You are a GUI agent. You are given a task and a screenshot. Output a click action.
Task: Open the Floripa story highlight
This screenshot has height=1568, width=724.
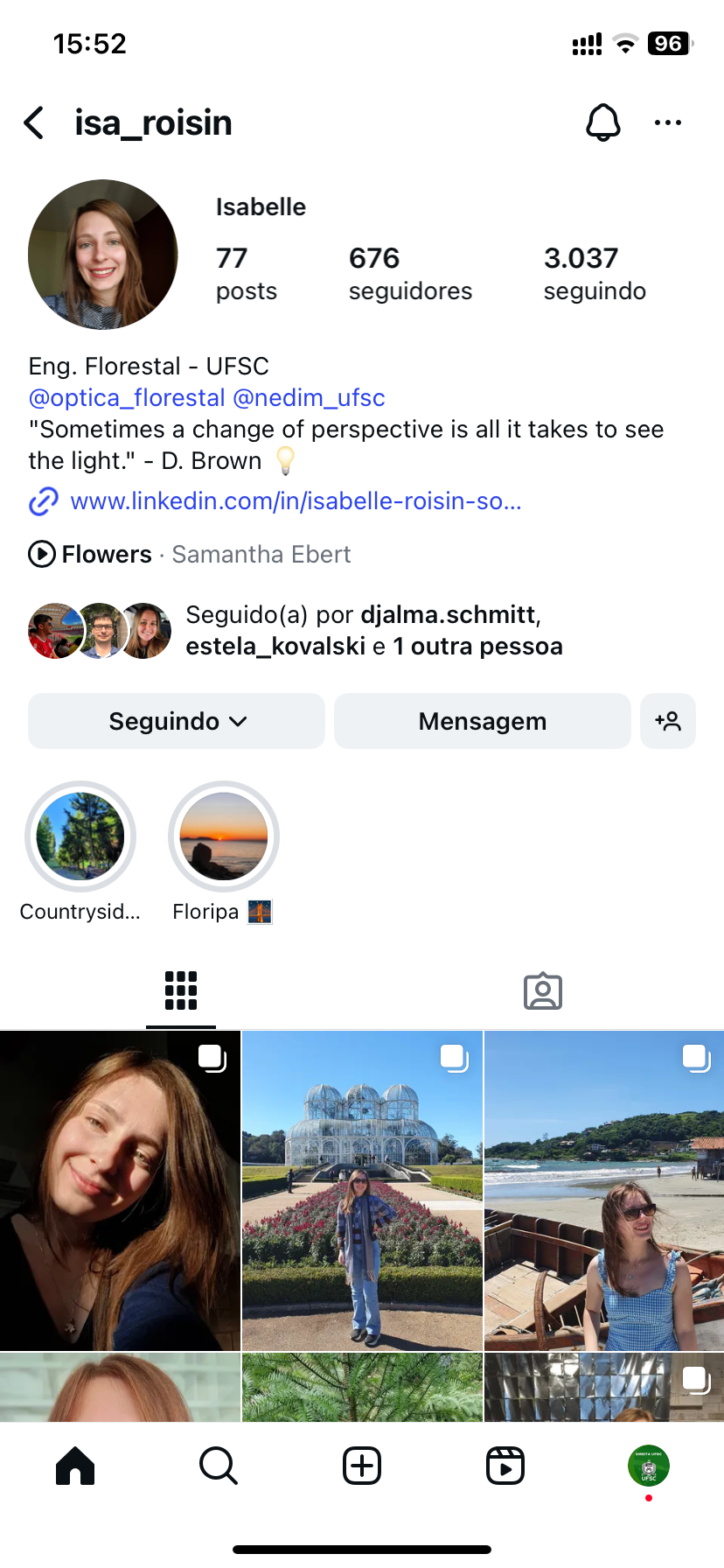(x=224, y=836)
